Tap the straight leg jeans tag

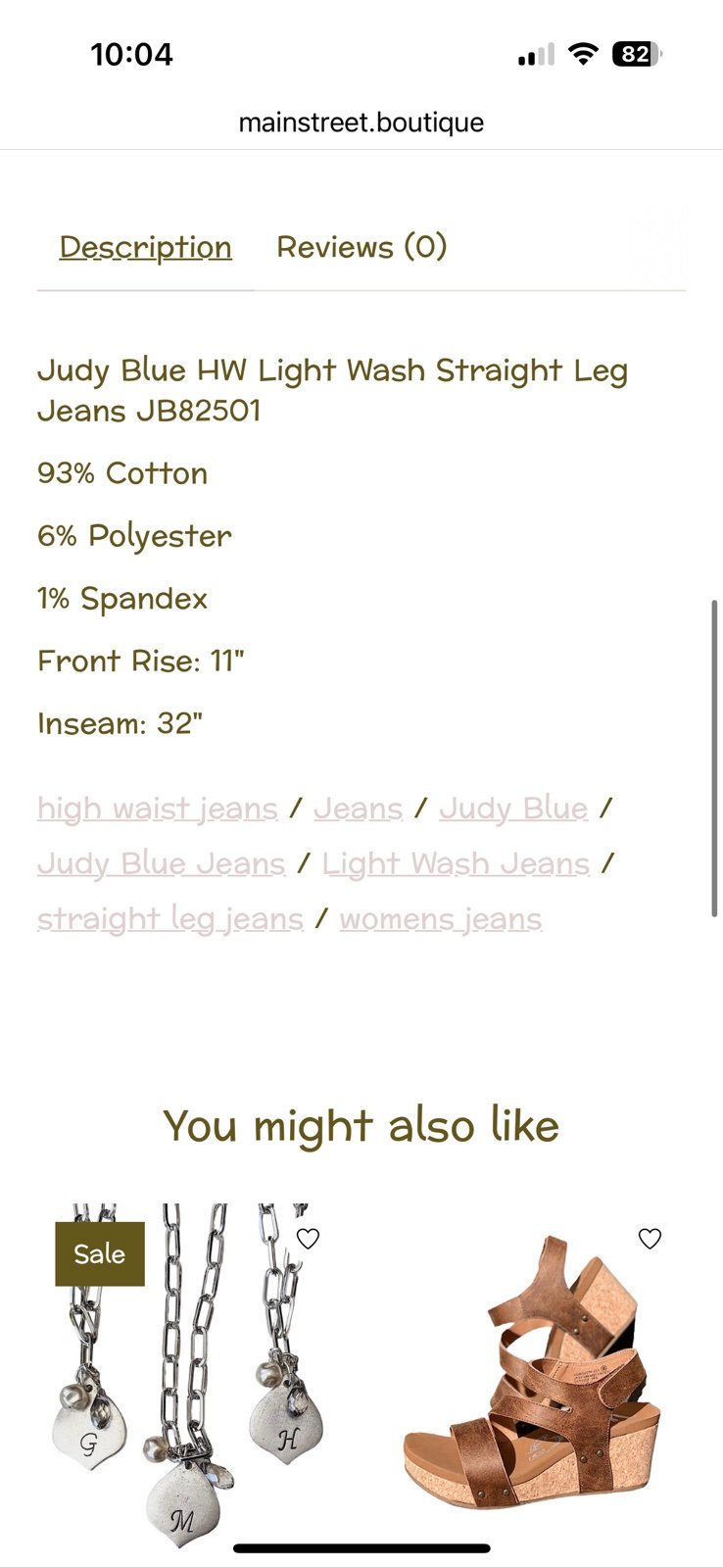pos(170,919)
